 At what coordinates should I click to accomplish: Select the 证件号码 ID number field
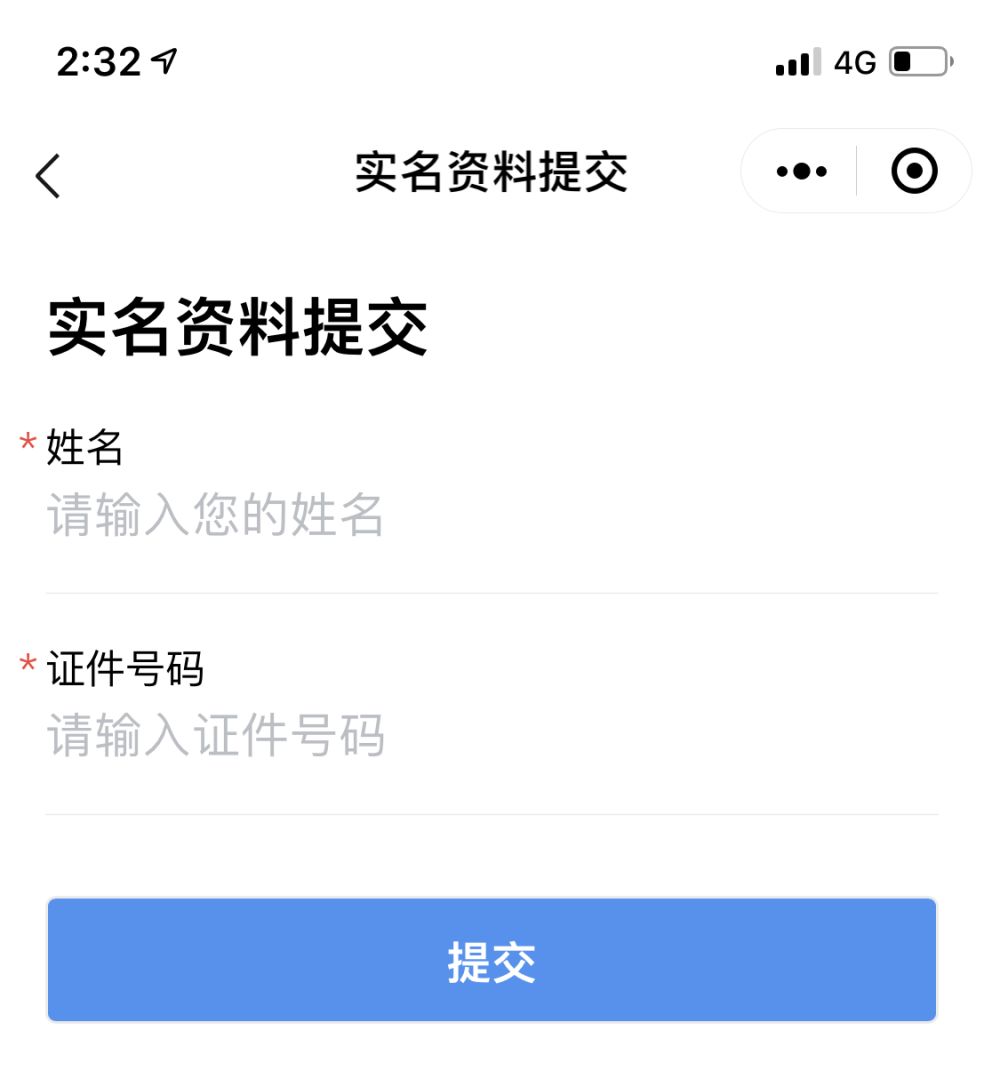(x=490, y=737)
